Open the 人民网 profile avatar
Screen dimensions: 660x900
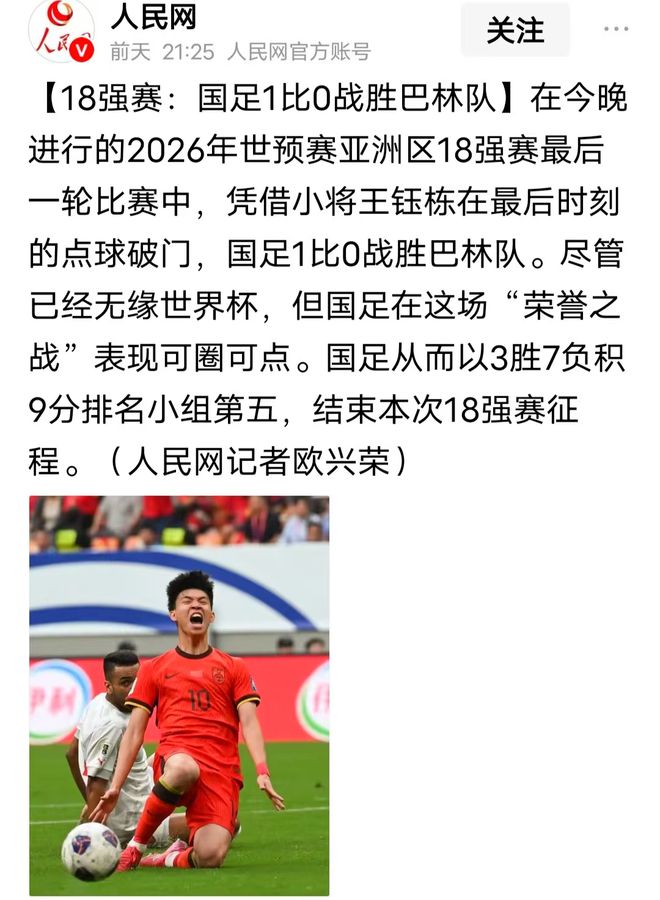(x=60, y=31)
